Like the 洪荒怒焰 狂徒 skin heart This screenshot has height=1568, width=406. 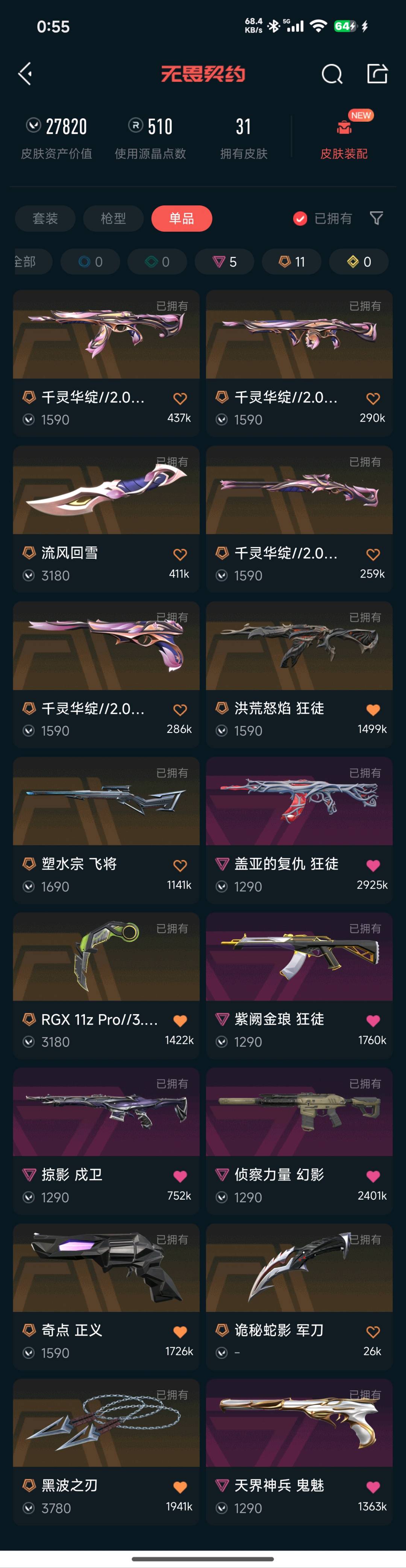pyautogui.click(x=373, y=710)
